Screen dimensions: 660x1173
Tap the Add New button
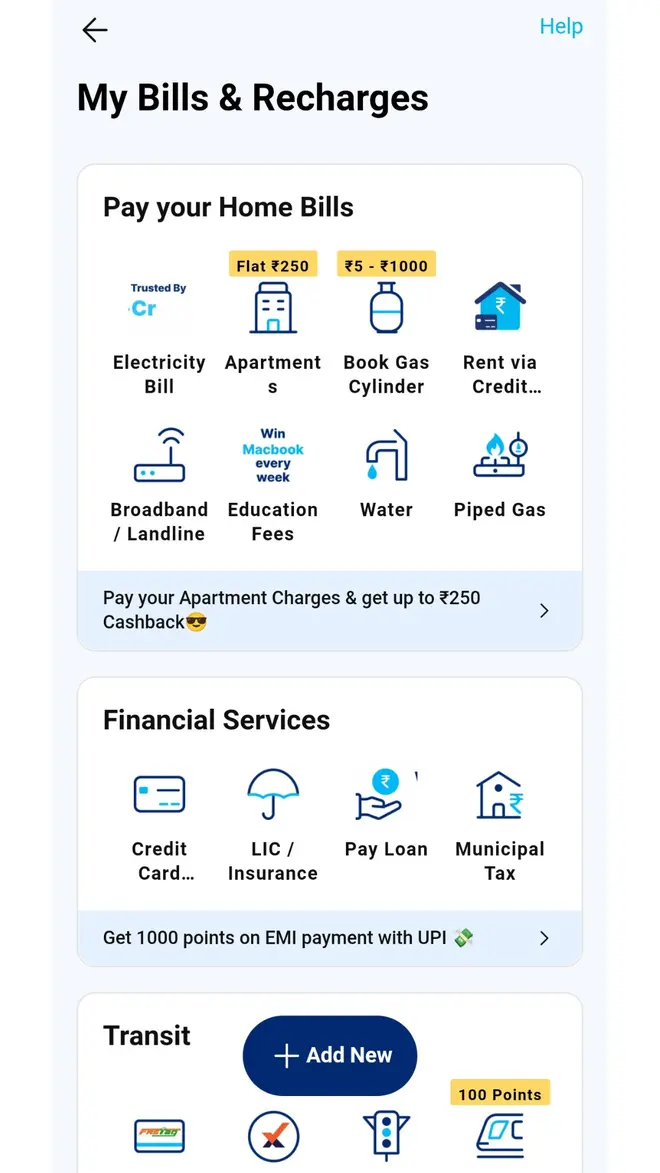[x=330, y=1056]
